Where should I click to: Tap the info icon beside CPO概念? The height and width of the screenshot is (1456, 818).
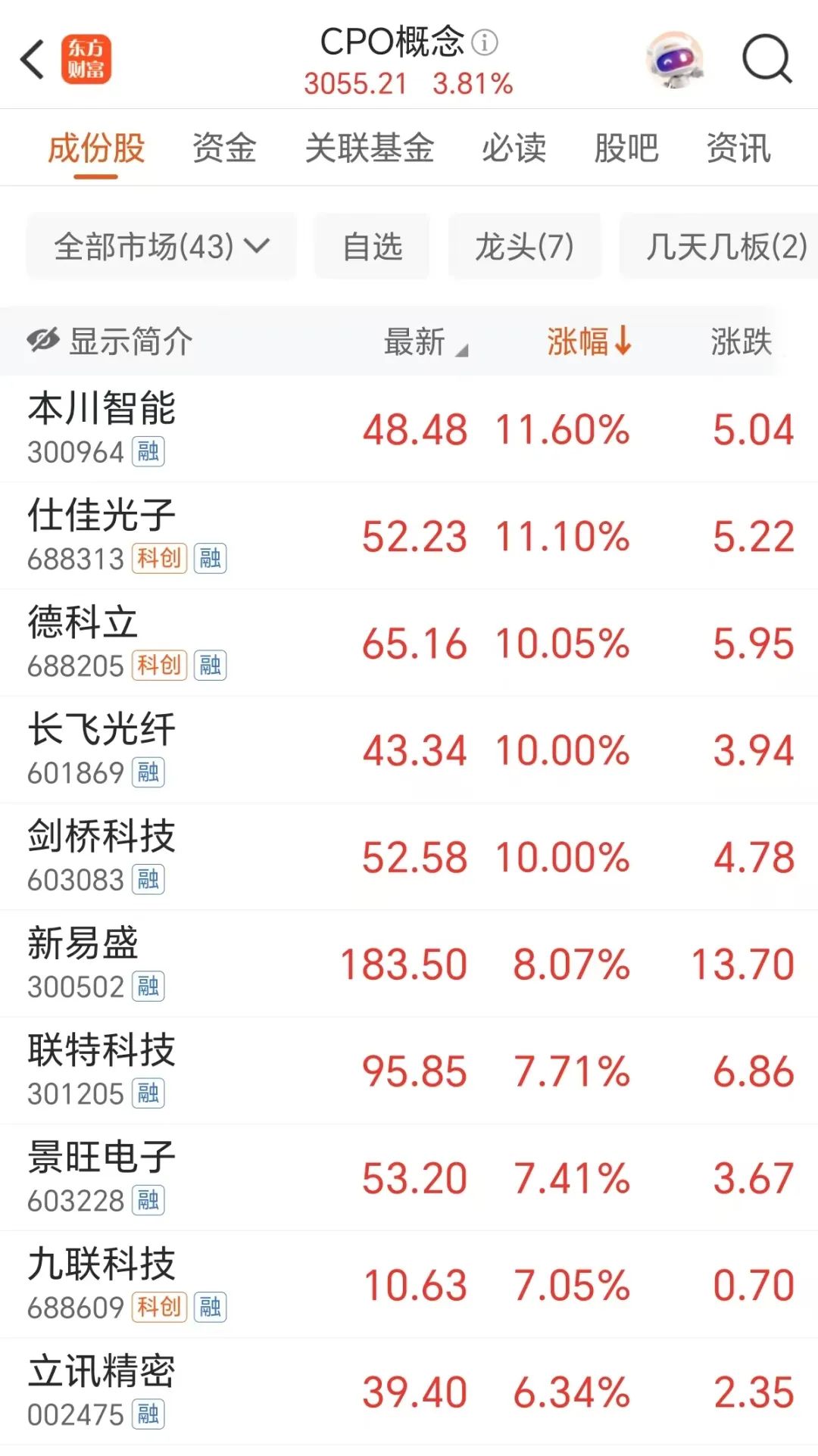coord(485,42)
